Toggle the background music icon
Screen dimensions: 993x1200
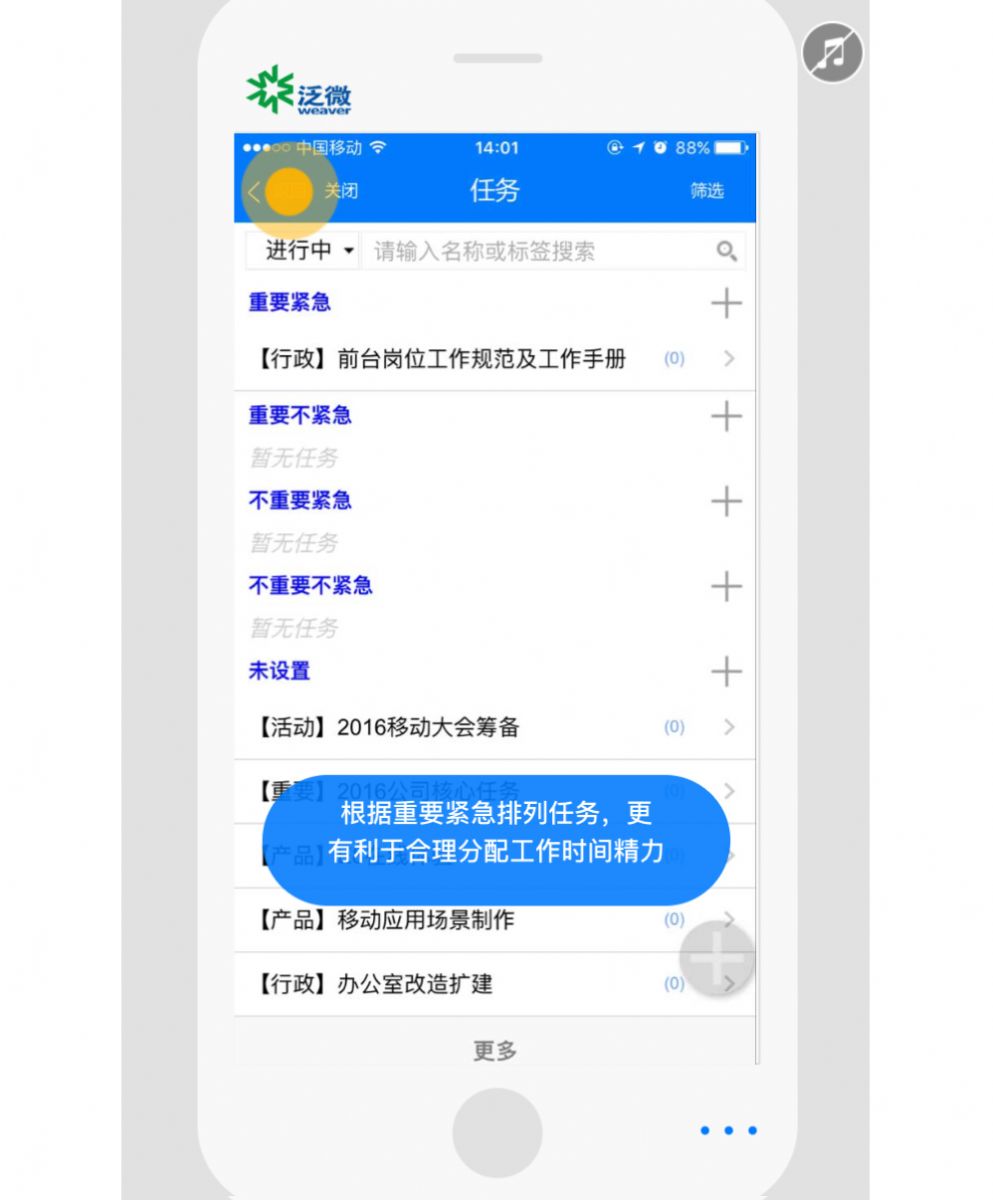832,52
